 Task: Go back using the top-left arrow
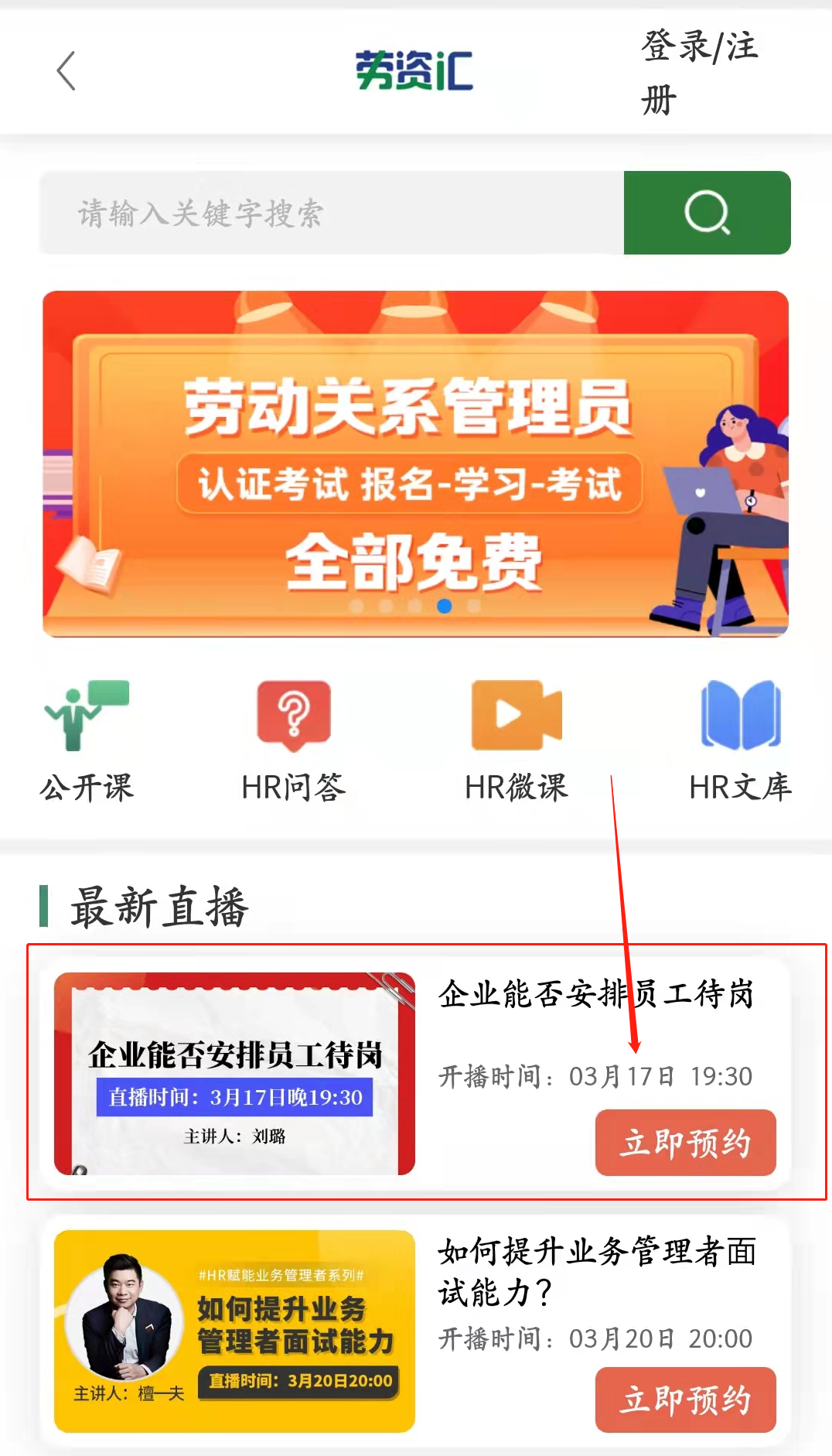coord(66,71)
